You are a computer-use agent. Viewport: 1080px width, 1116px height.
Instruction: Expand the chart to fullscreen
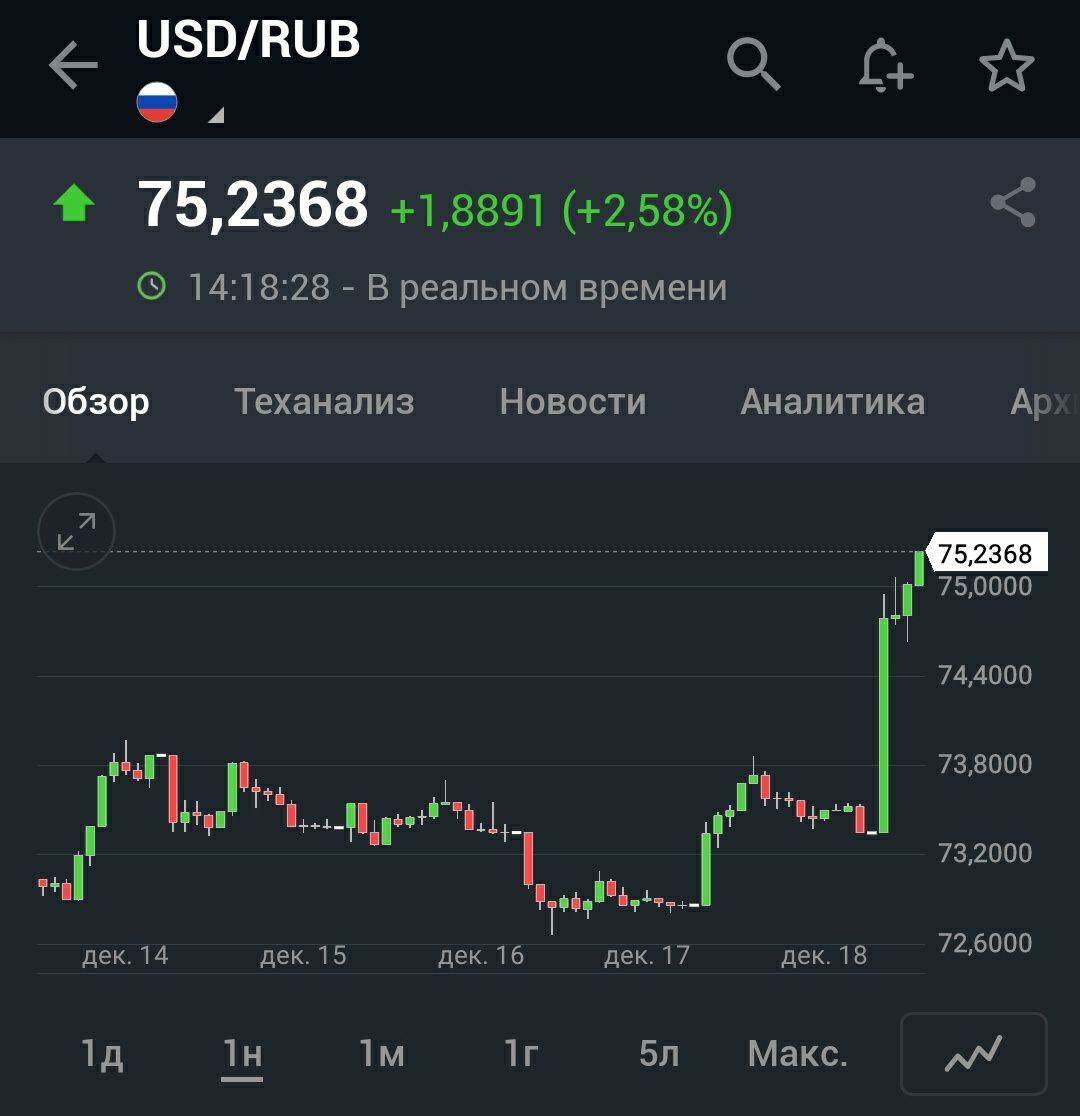pyautogui.click(x=77, y=531)
